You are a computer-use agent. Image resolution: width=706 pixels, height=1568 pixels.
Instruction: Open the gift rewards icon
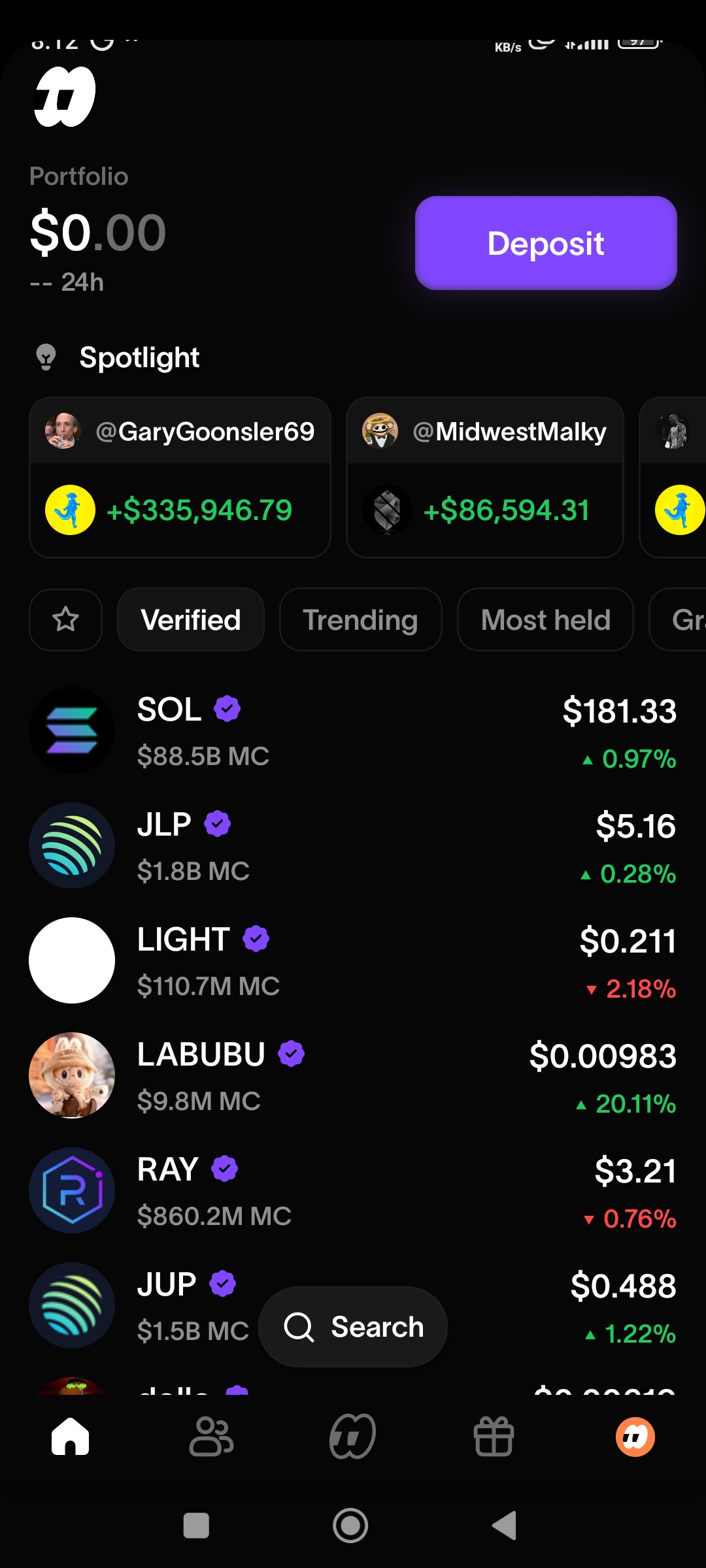click(494, 1435)
